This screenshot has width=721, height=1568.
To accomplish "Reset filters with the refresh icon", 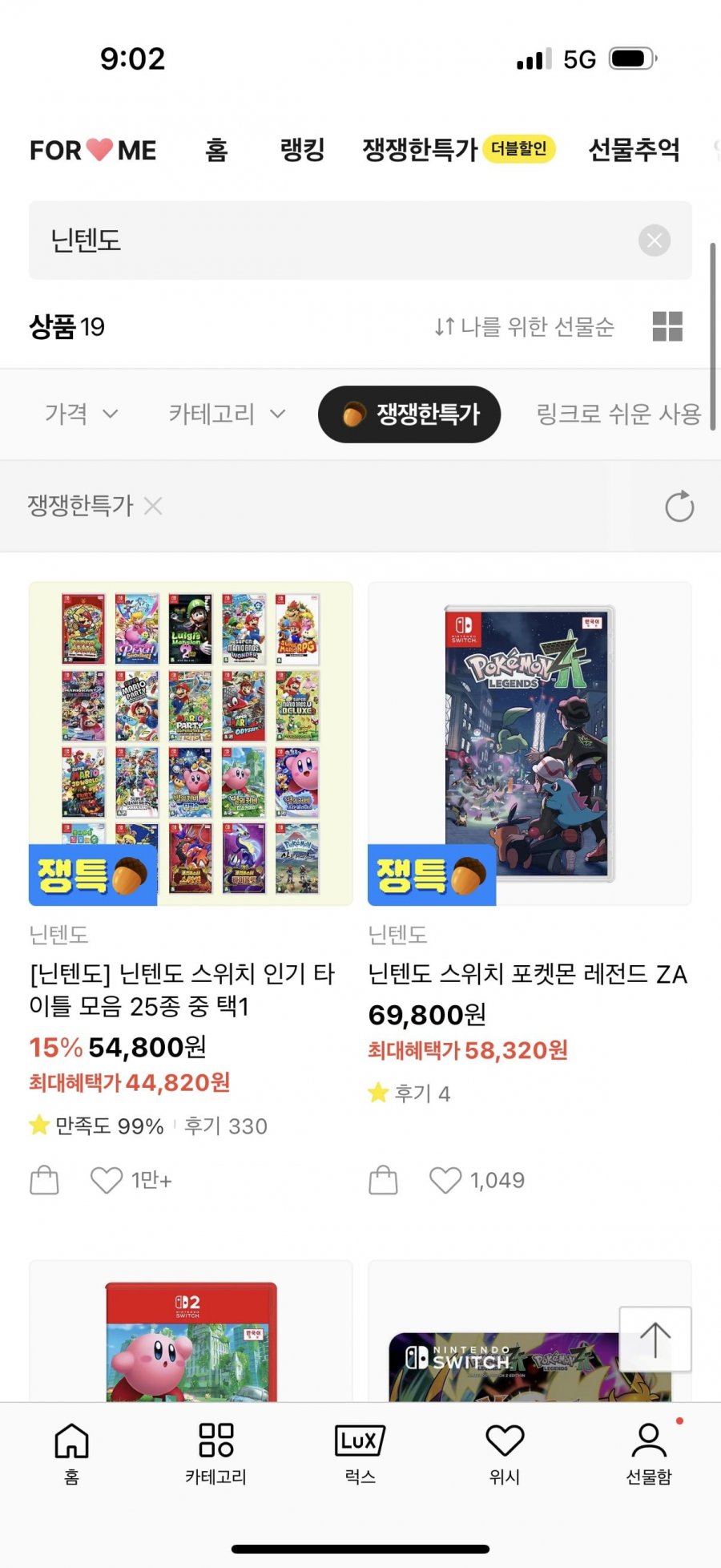I will point(679,507).
